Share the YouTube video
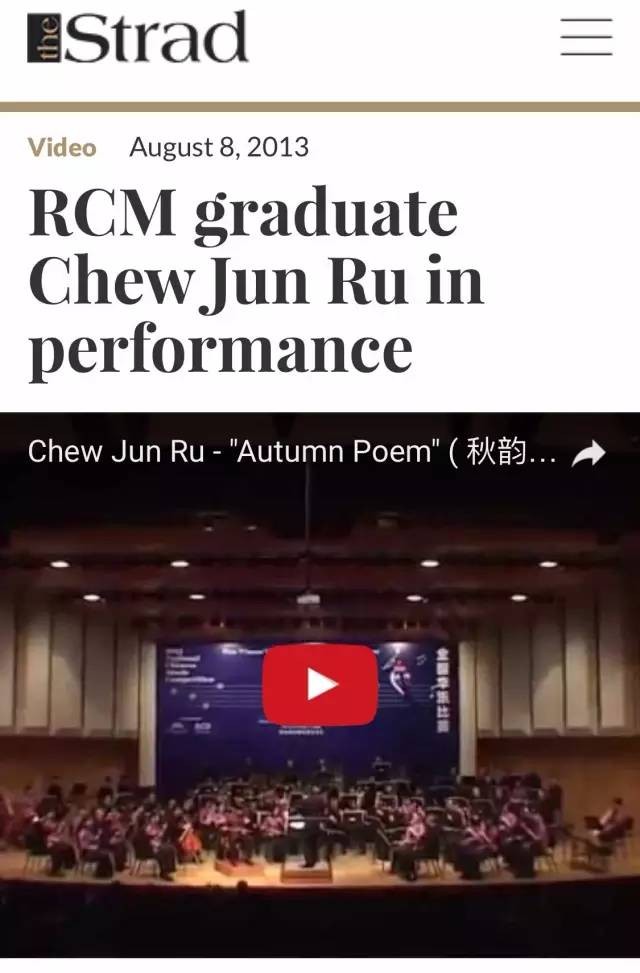 click(x=589, y=454)
